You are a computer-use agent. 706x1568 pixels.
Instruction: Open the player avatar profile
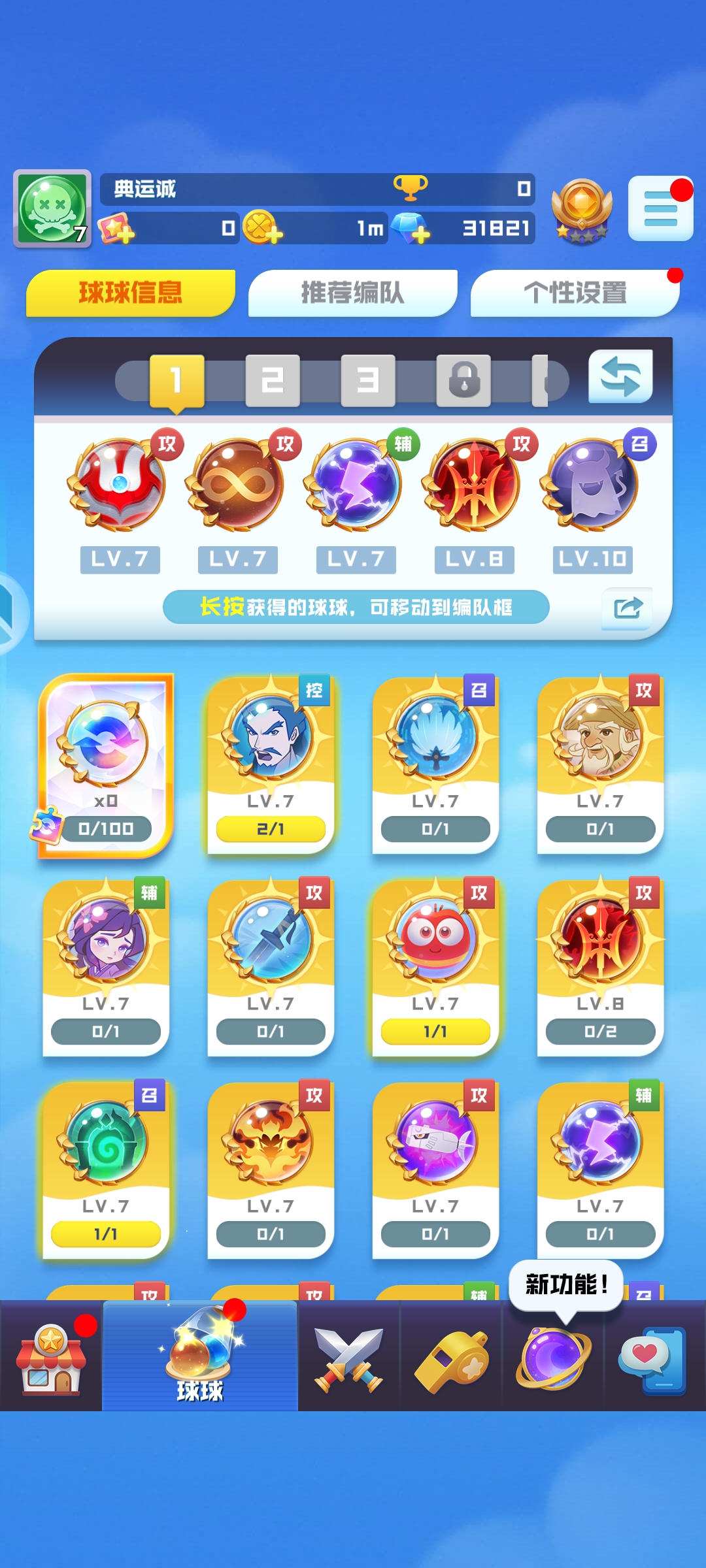pos(52,208)
